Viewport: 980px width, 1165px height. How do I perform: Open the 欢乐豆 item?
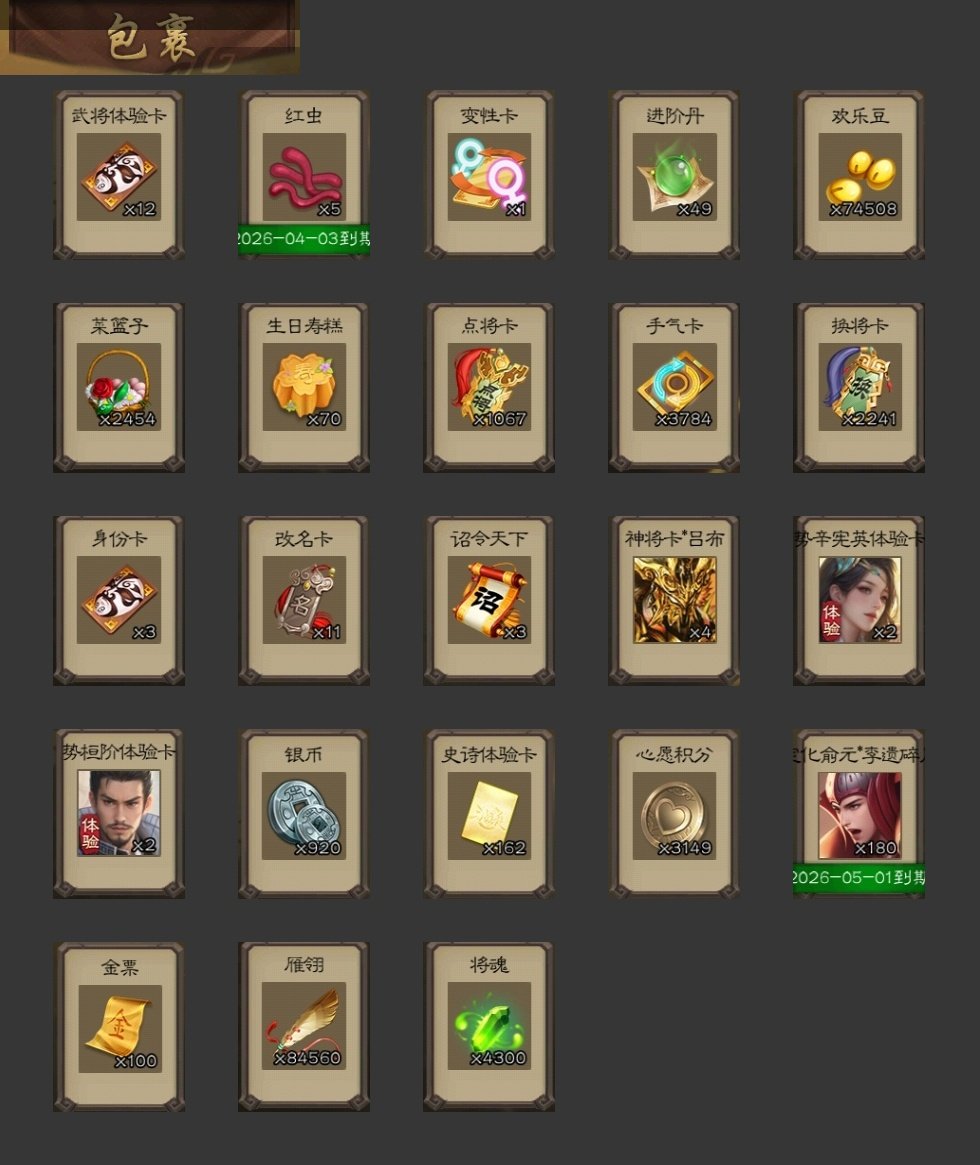click(859, 177)
